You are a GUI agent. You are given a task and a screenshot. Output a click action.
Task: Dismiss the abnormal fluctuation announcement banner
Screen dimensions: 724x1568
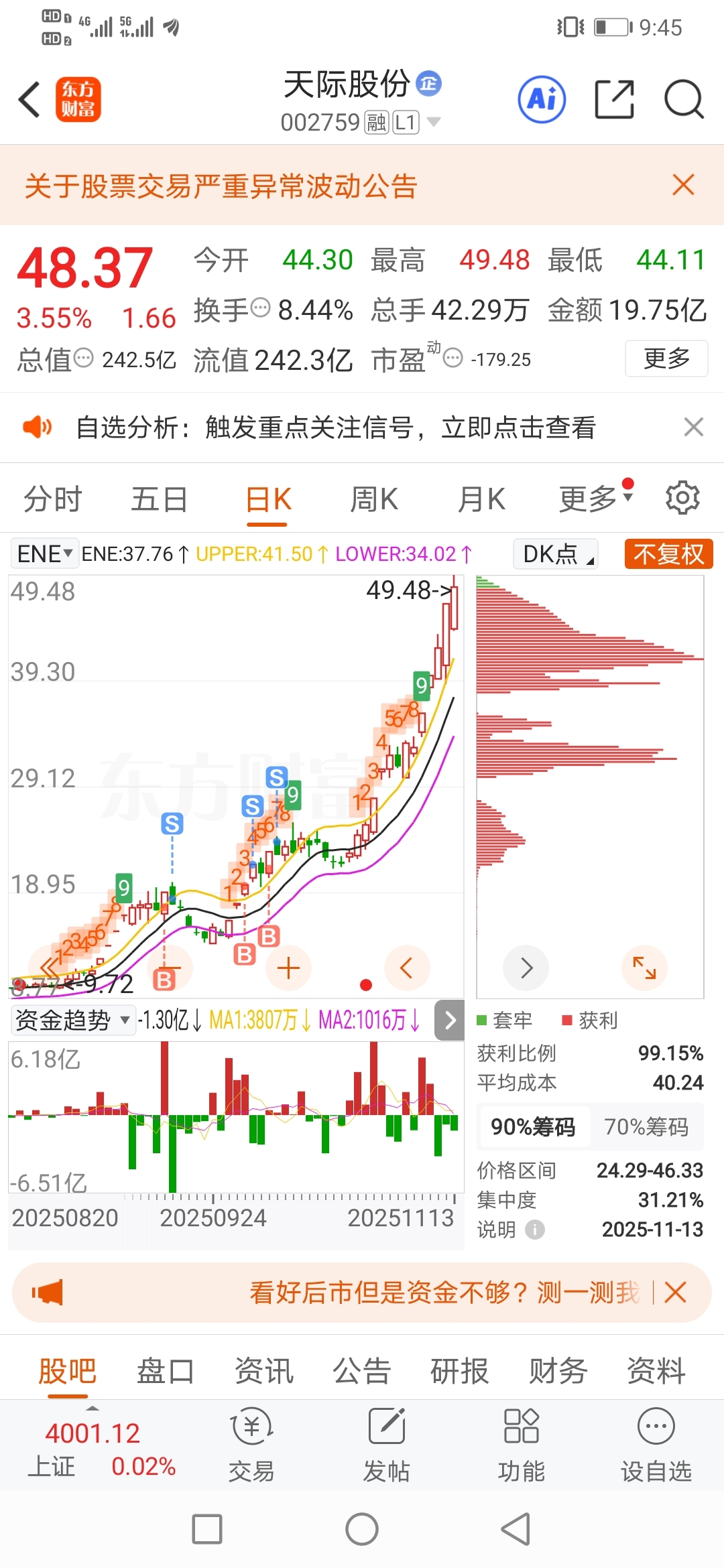pyautogui.click(x=682, y=185)
